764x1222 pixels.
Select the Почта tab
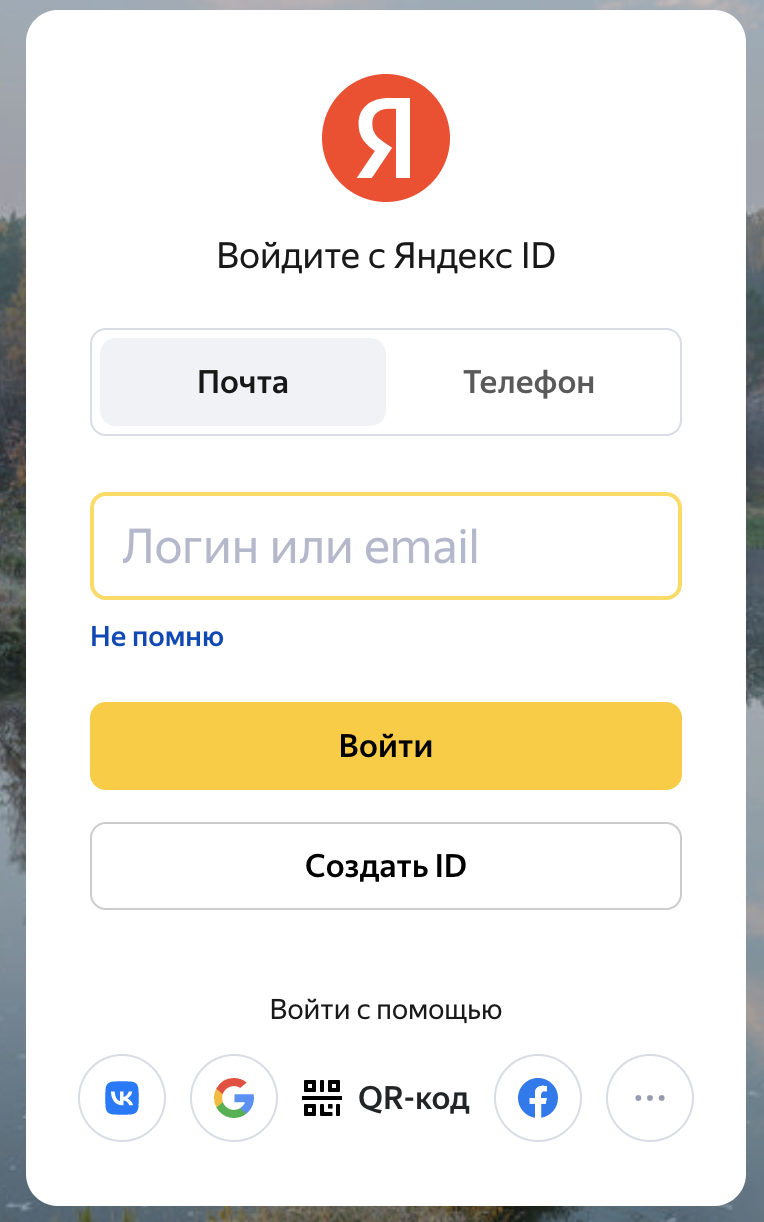click(x=243, y=382)
